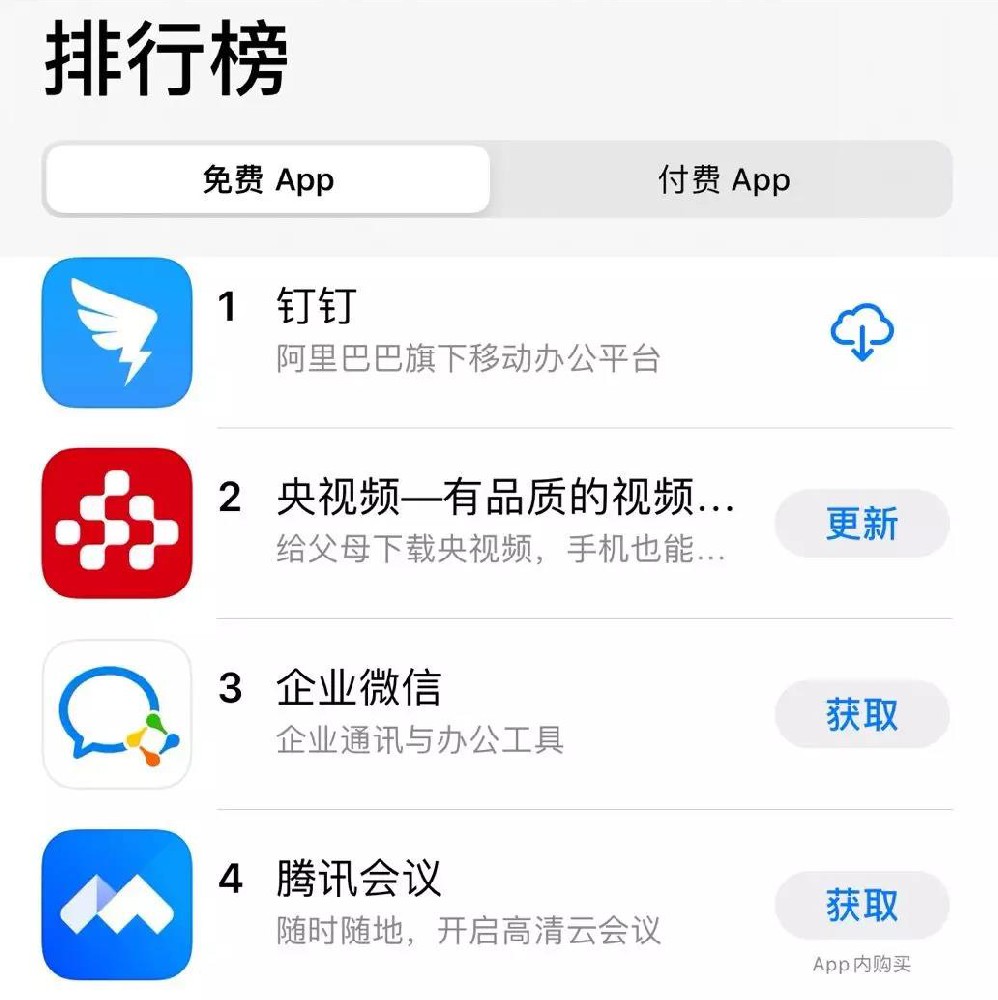Viewport: 998px width, 1000px height.
Task: Select the 免费 App tab
Action: [x=265, y=180]
